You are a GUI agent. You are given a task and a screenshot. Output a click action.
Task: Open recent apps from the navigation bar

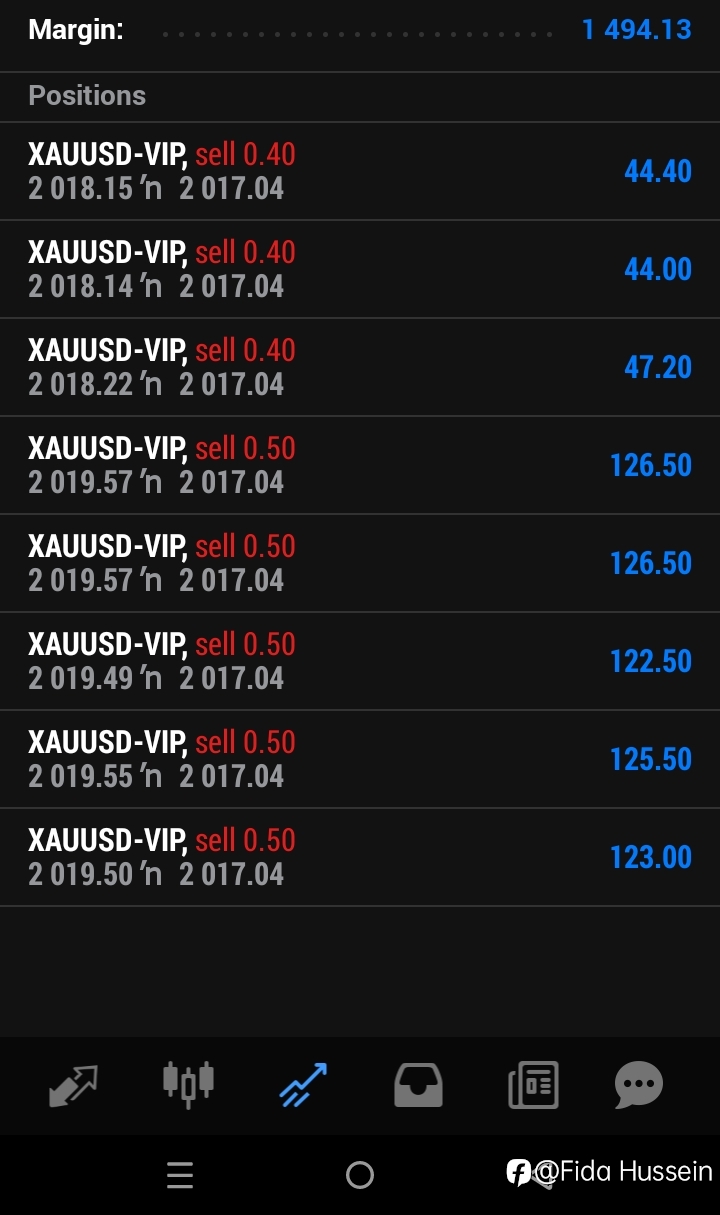click(x=180, y=1176)
